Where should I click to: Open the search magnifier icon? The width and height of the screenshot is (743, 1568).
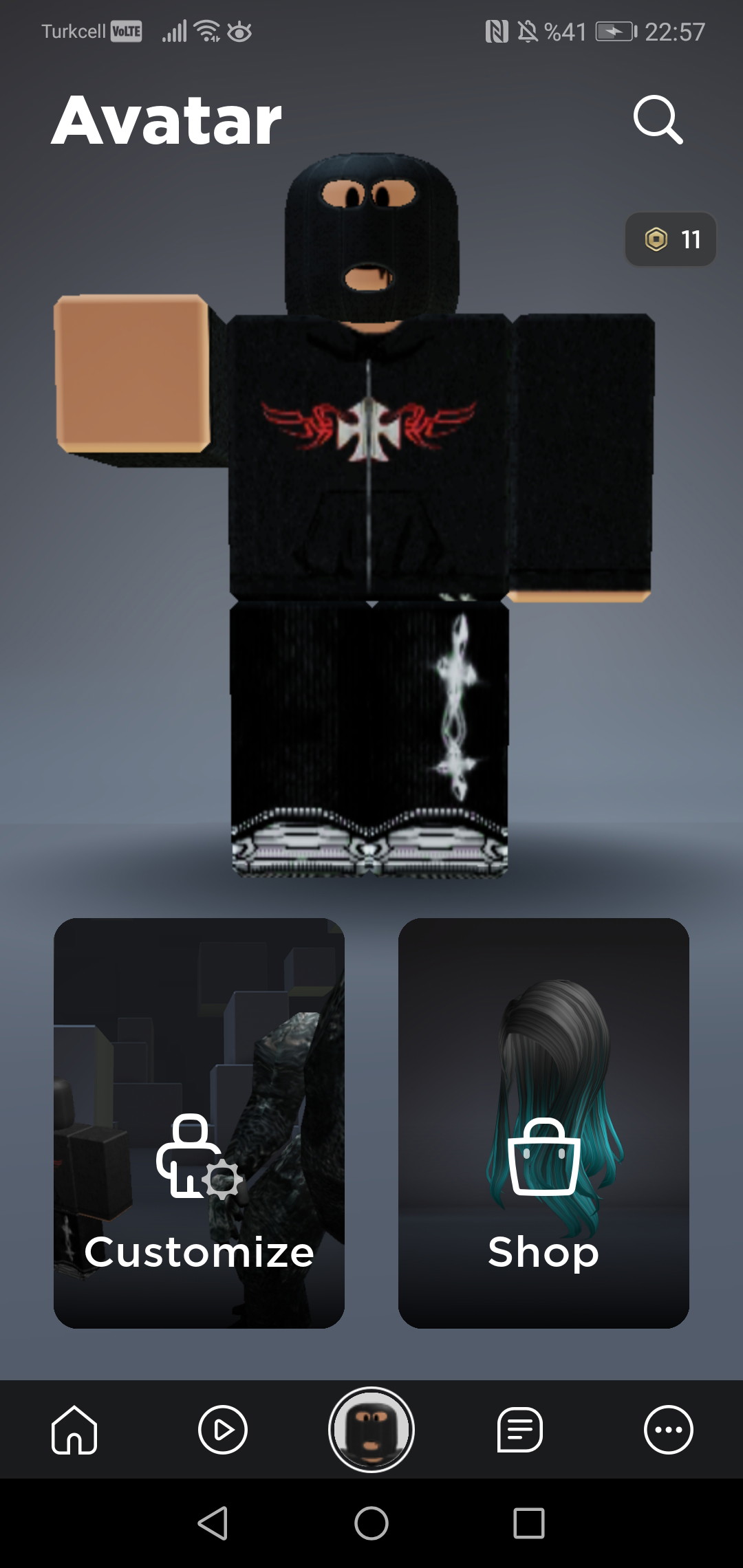coord(658,120)
